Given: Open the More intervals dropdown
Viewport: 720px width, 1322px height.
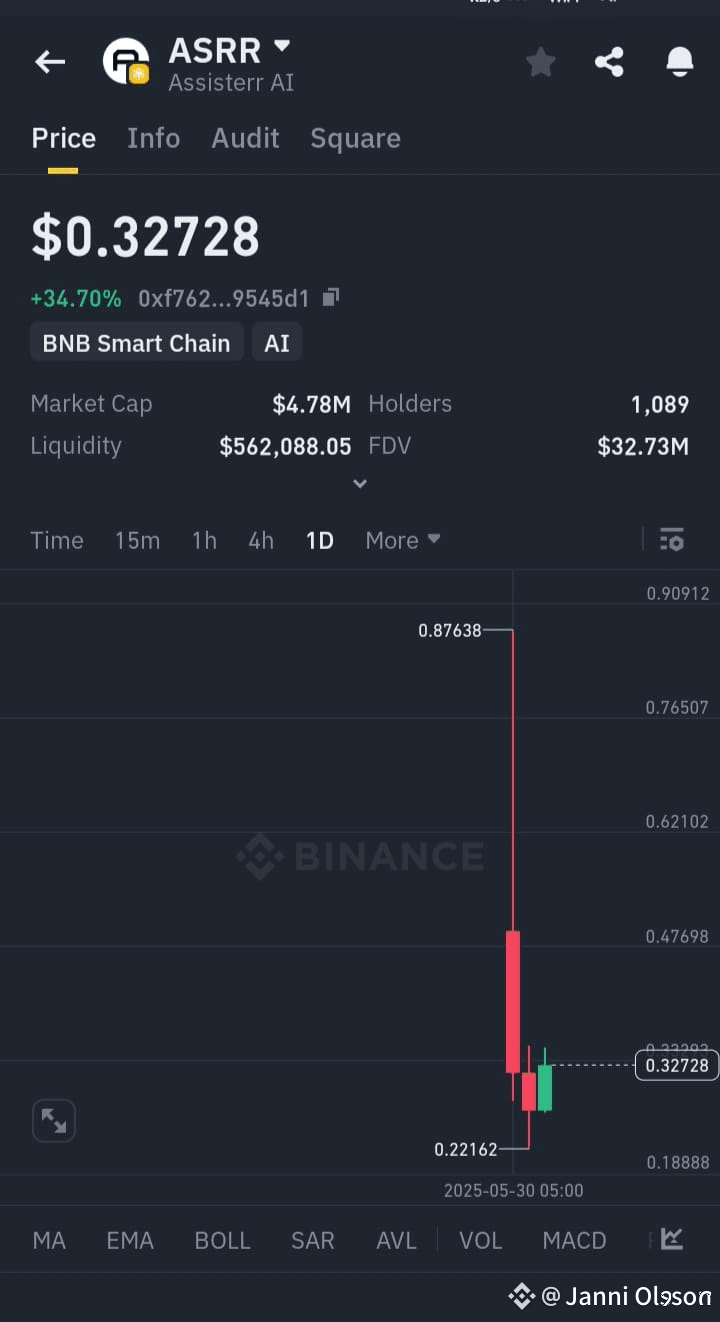Looking at the screenshot, I should click(x=402, y=540).
